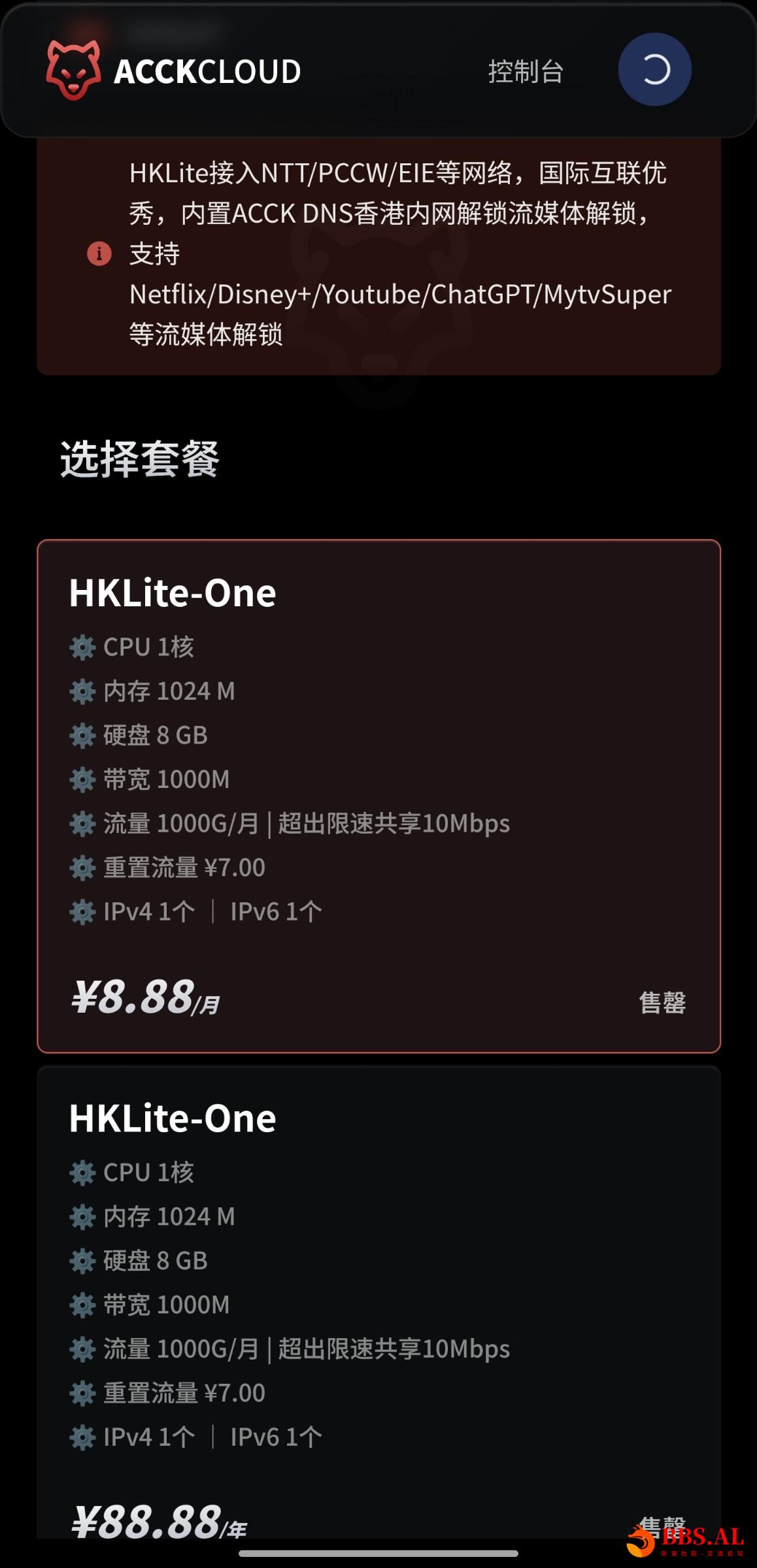Open the circular account button in header
757x1568 pixels.
(x=654, y=70)
